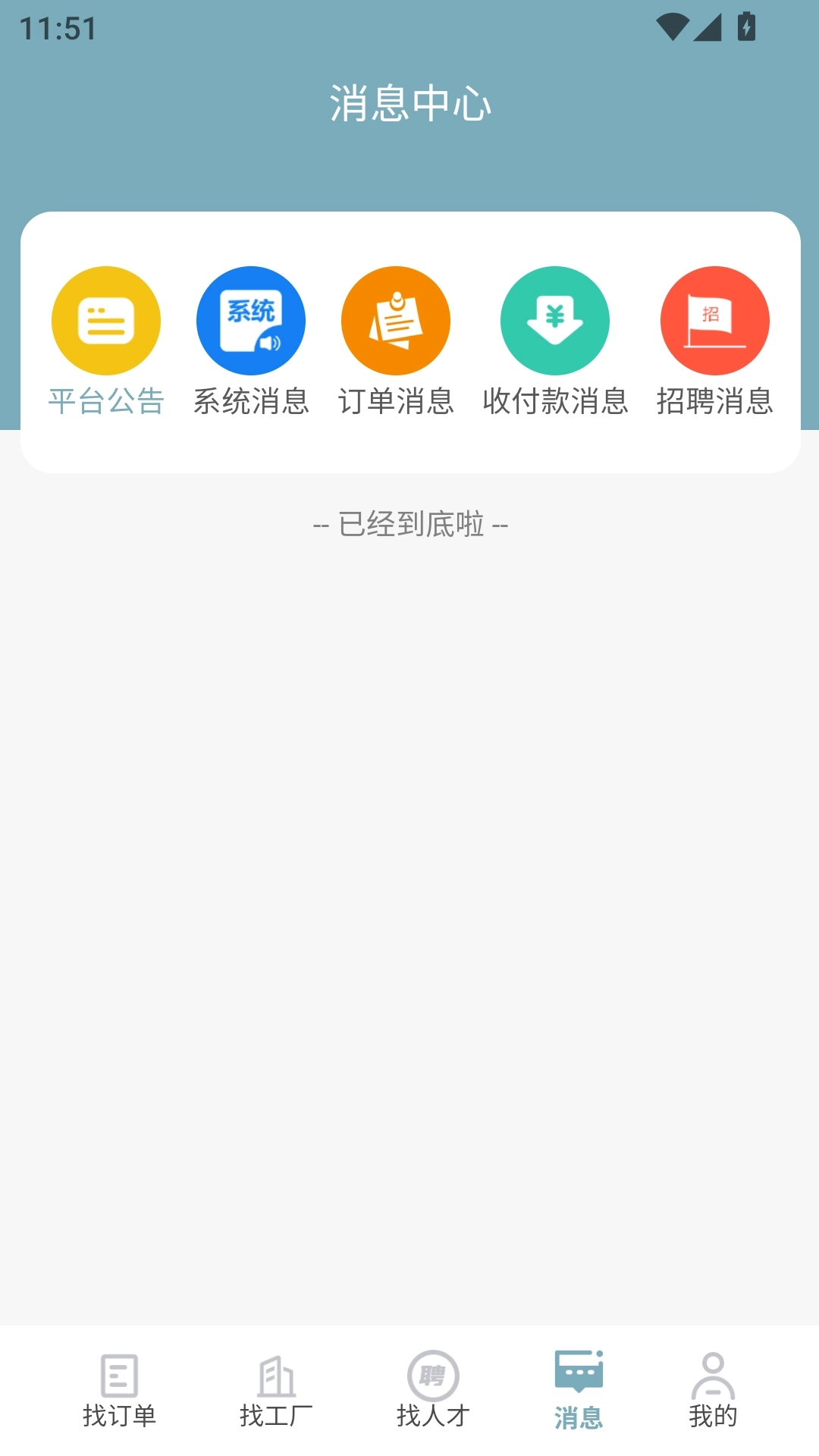Open the red 招聘消息 recruitment flag icon
This screenshot has height=1456, width=819.
(x=715, y=320)
